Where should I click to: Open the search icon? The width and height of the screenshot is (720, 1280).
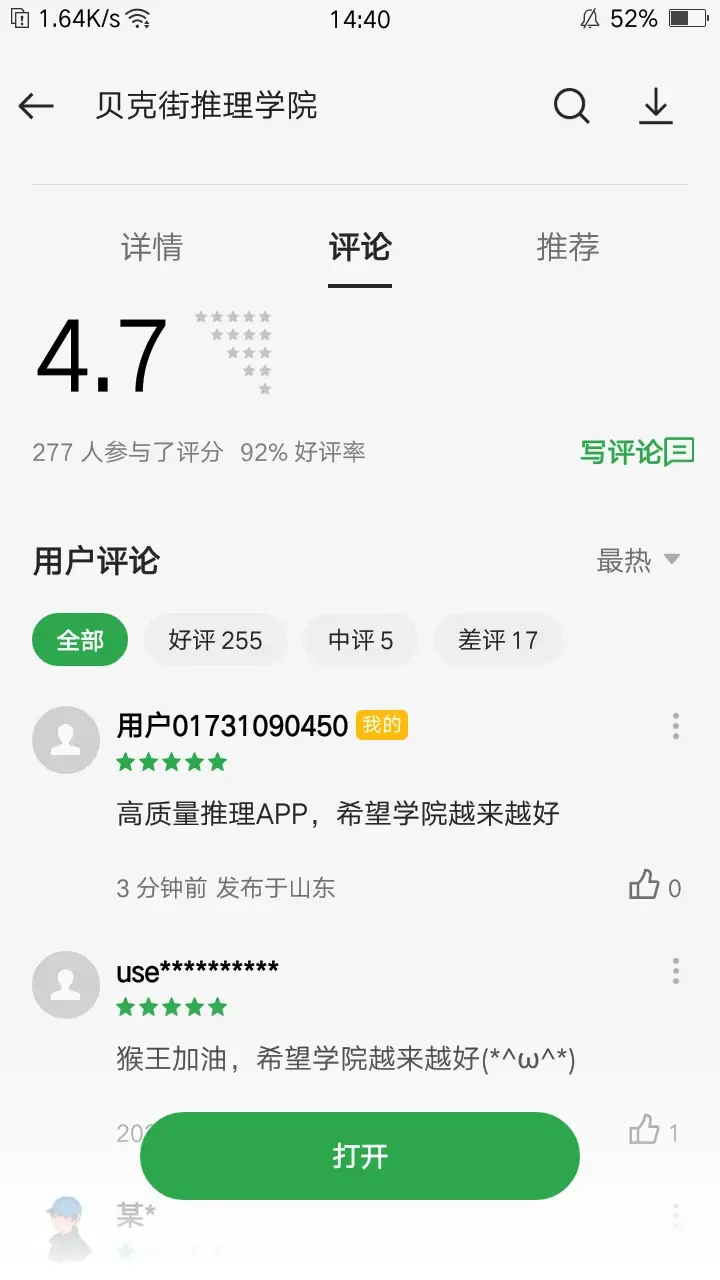coord(571,106)
